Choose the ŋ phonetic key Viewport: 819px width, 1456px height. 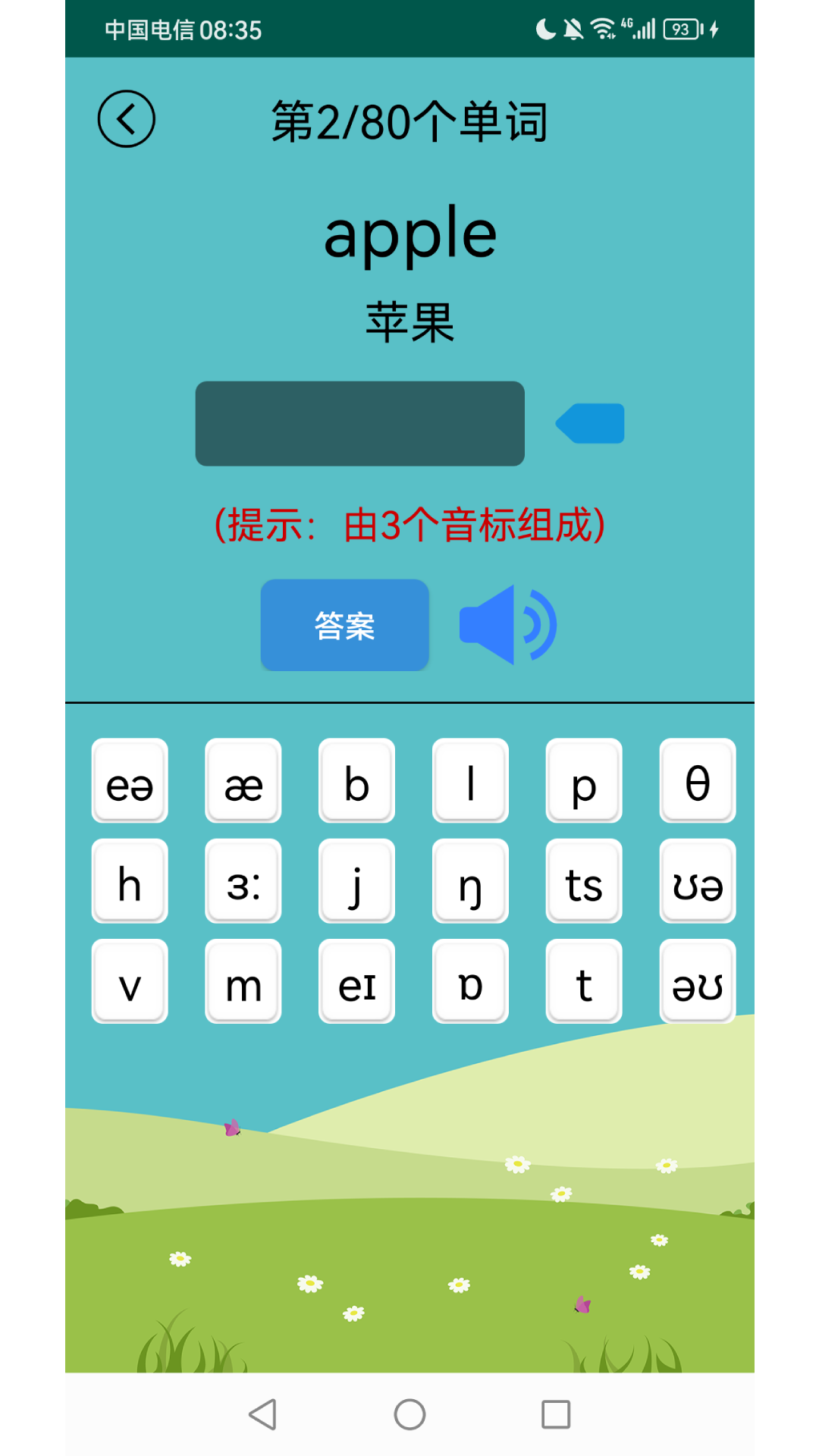point(469,883)
